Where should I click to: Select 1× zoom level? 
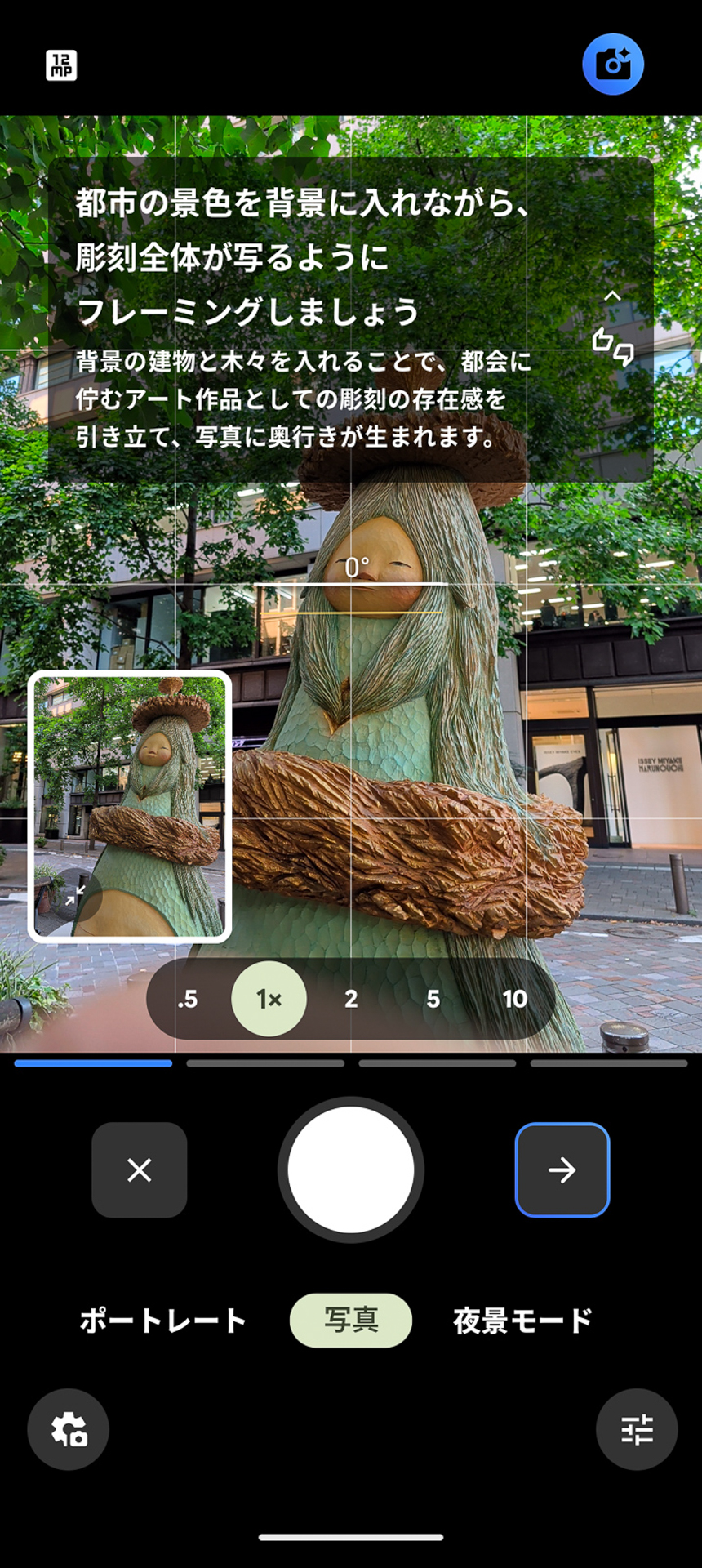(269, 999)
